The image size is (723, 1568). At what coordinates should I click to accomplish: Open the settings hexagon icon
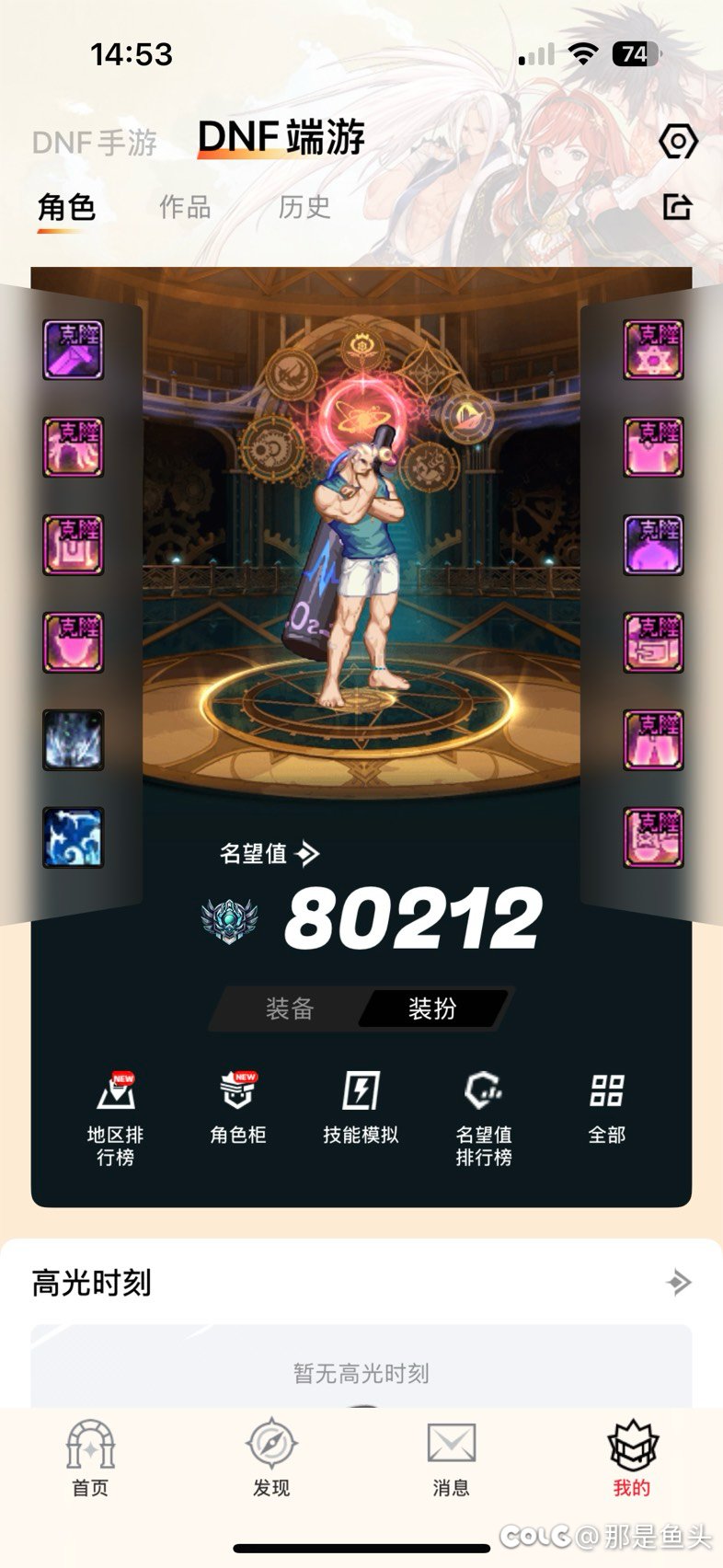[678, 142]
